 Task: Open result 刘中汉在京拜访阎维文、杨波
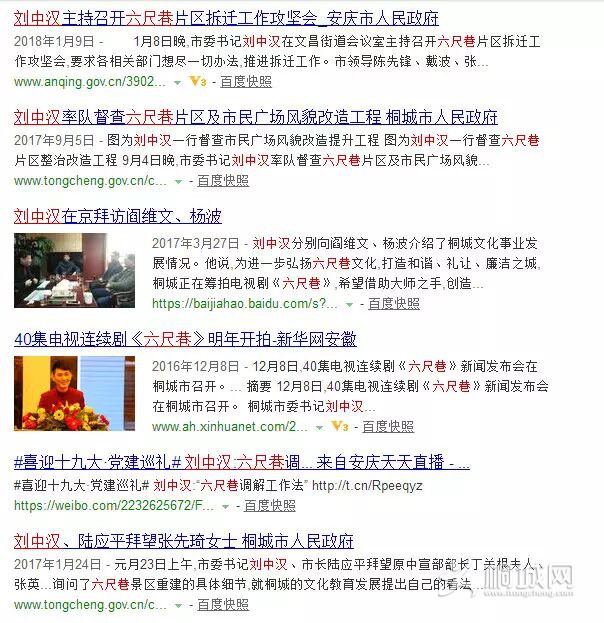pyautogui.click(x=118, y=216)
